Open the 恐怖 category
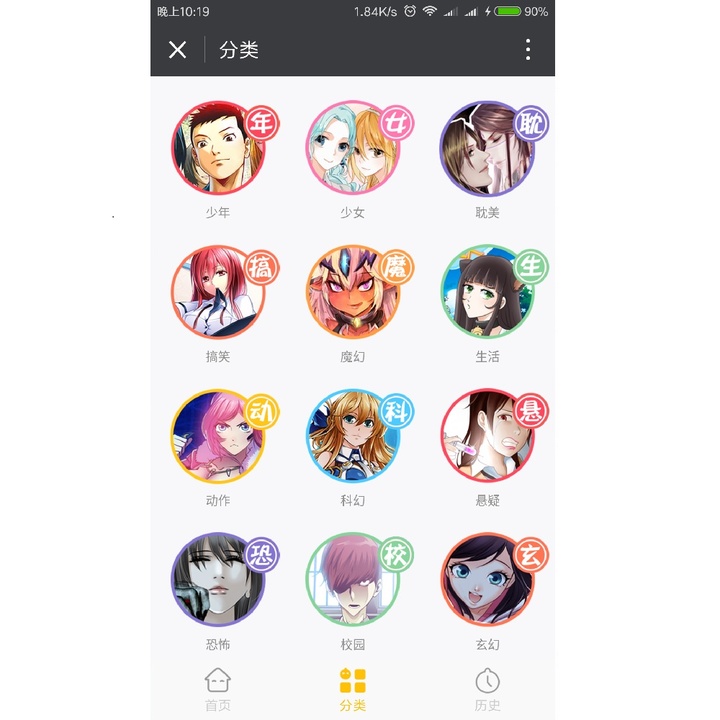This screenshot has height=720, width=720. point(218,580)
